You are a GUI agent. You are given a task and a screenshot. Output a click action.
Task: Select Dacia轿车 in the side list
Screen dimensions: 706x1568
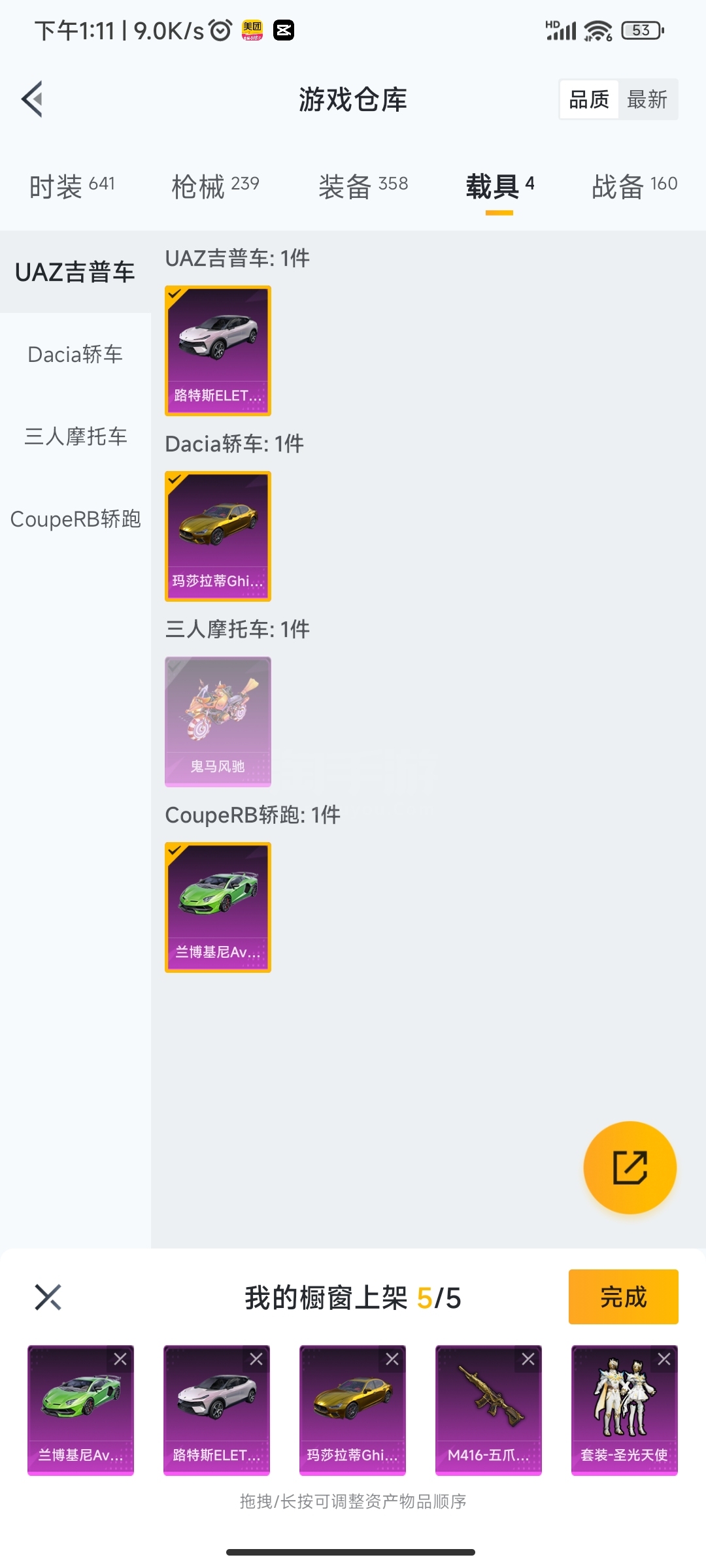(75, 354)
